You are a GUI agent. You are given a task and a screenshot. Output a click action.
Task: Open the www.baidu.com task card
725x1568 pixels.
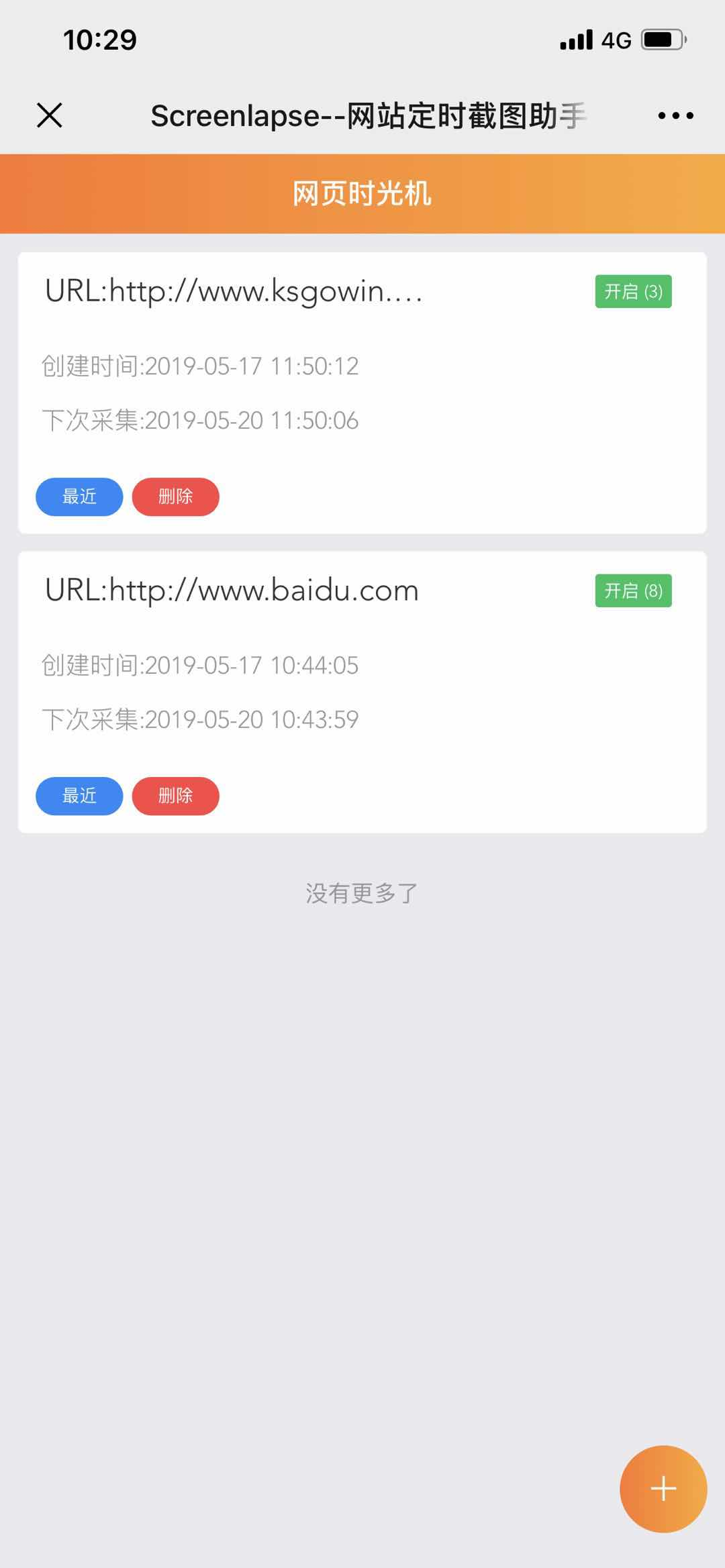(x=232, y=591)
